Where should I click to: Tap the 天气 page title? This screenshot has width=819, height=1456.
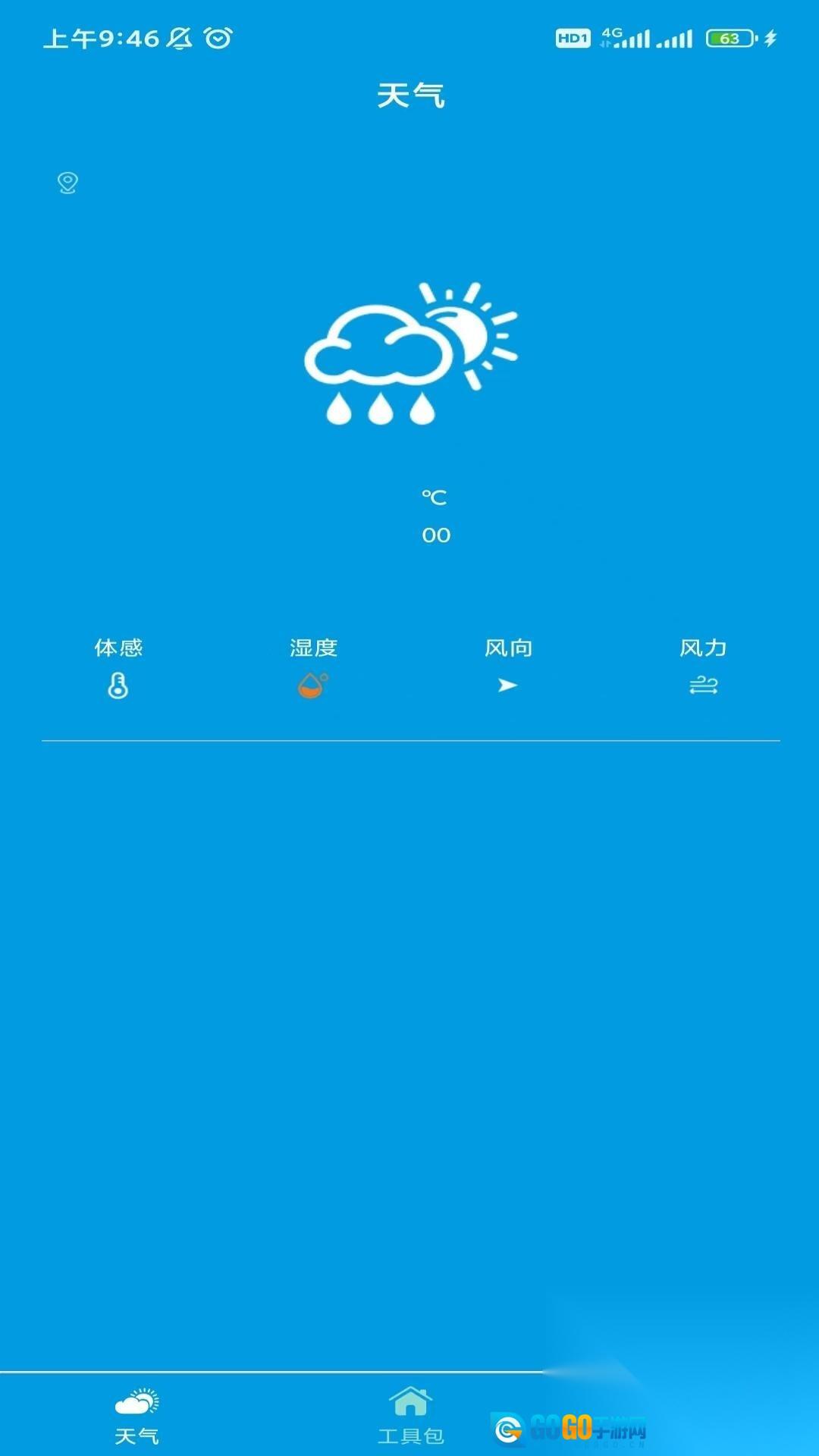click(x=409, y=96)
